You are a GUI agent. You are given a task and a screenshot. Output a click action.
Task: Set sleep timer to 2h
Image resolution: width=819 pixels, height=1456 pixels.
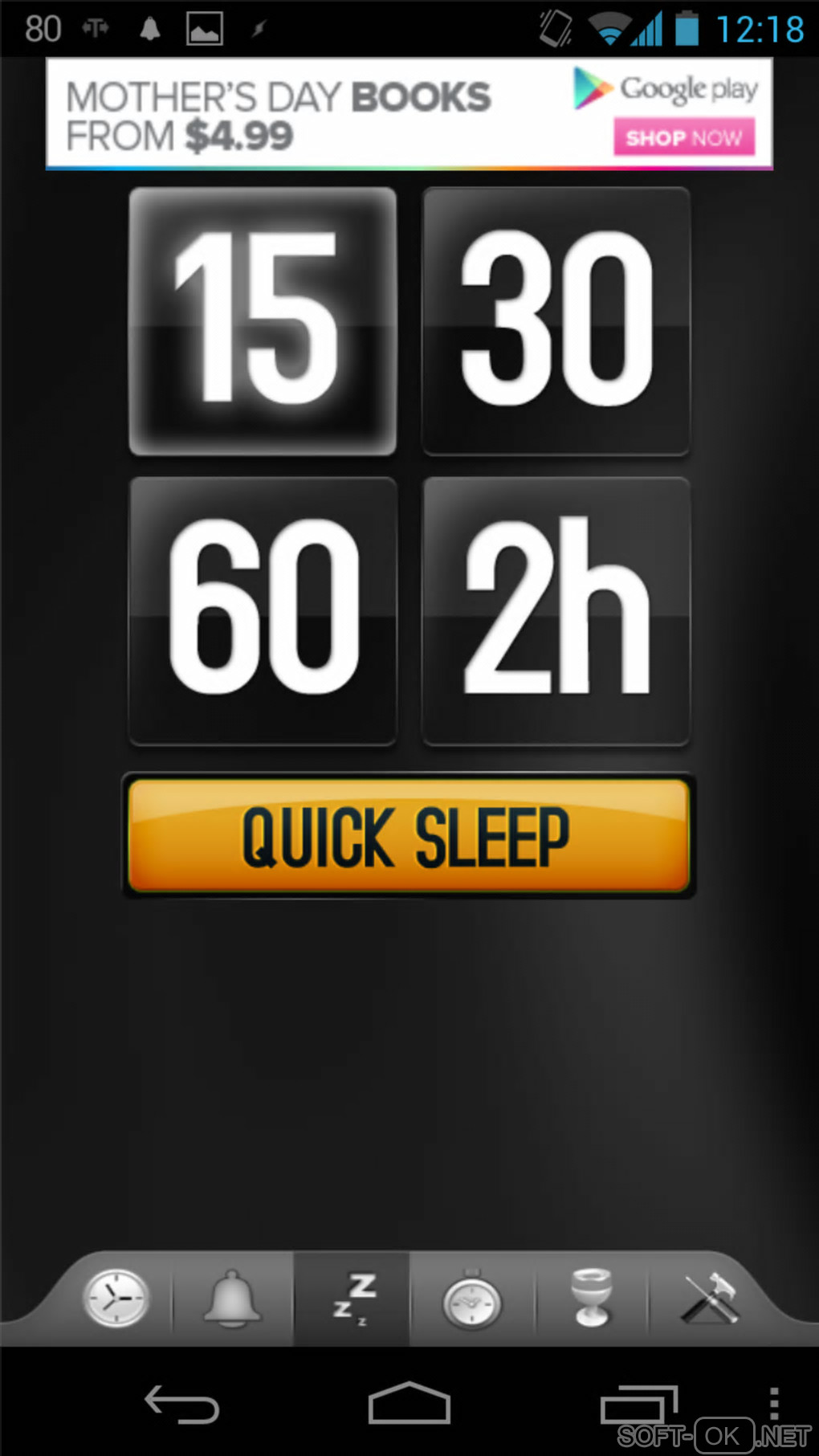click(556, 611)
